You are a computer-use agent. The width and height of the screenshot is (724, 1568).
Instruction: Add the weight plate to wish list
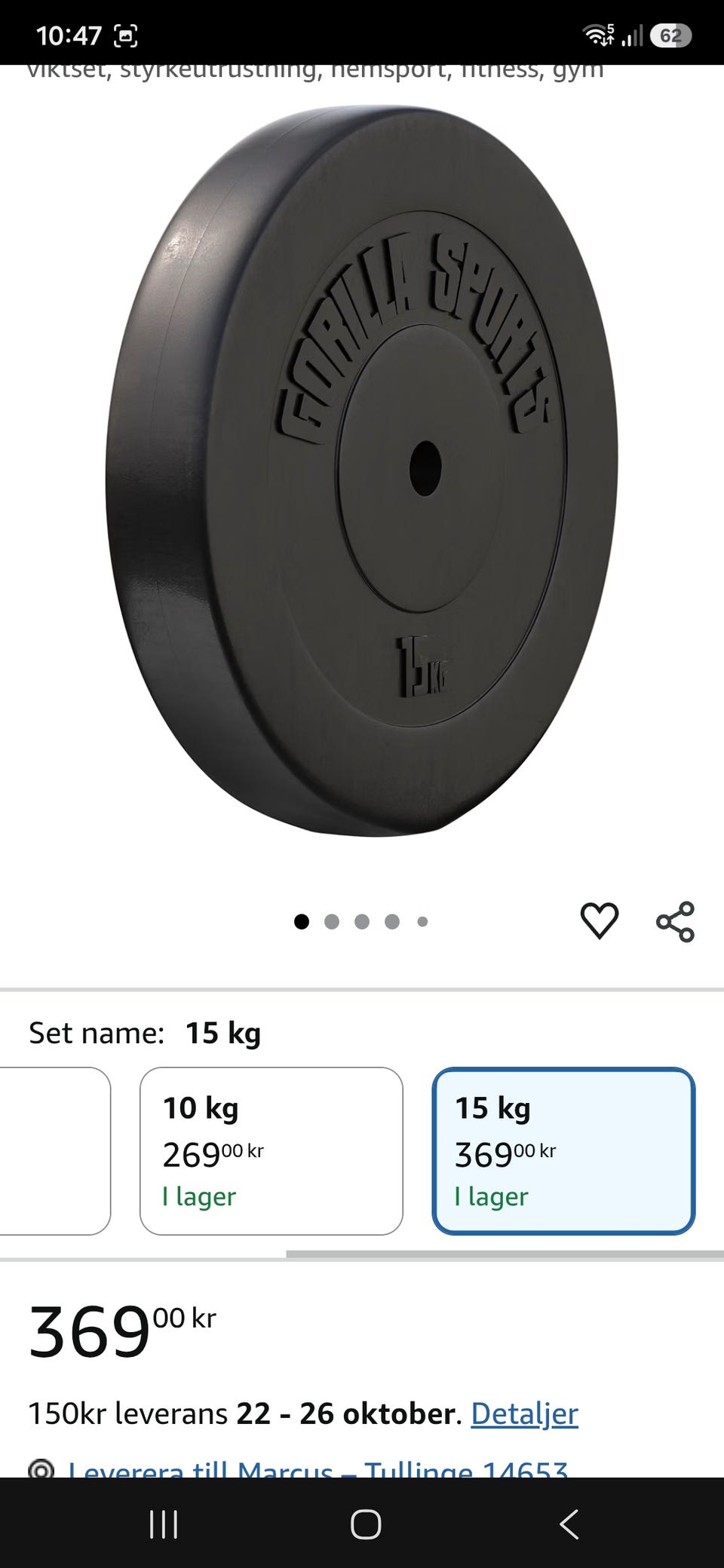point(600,920)
